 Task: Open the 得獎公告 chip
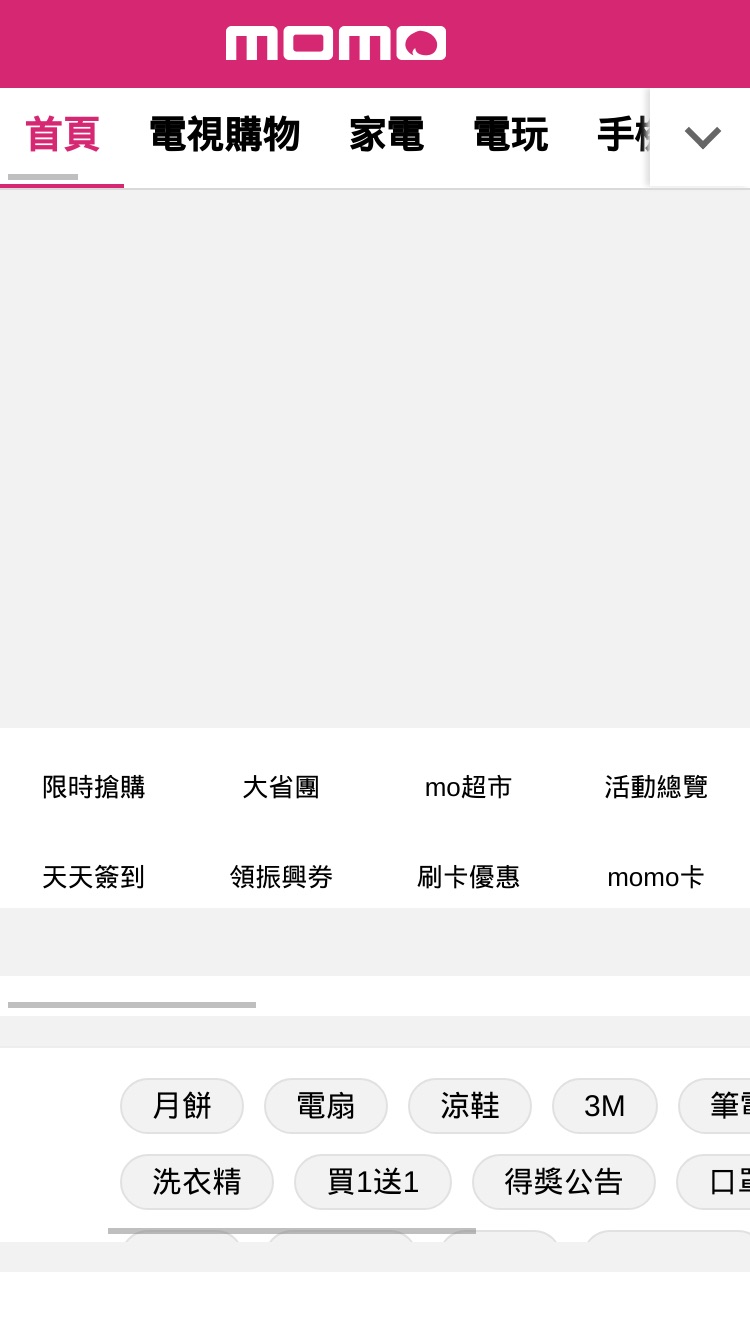564,1182
